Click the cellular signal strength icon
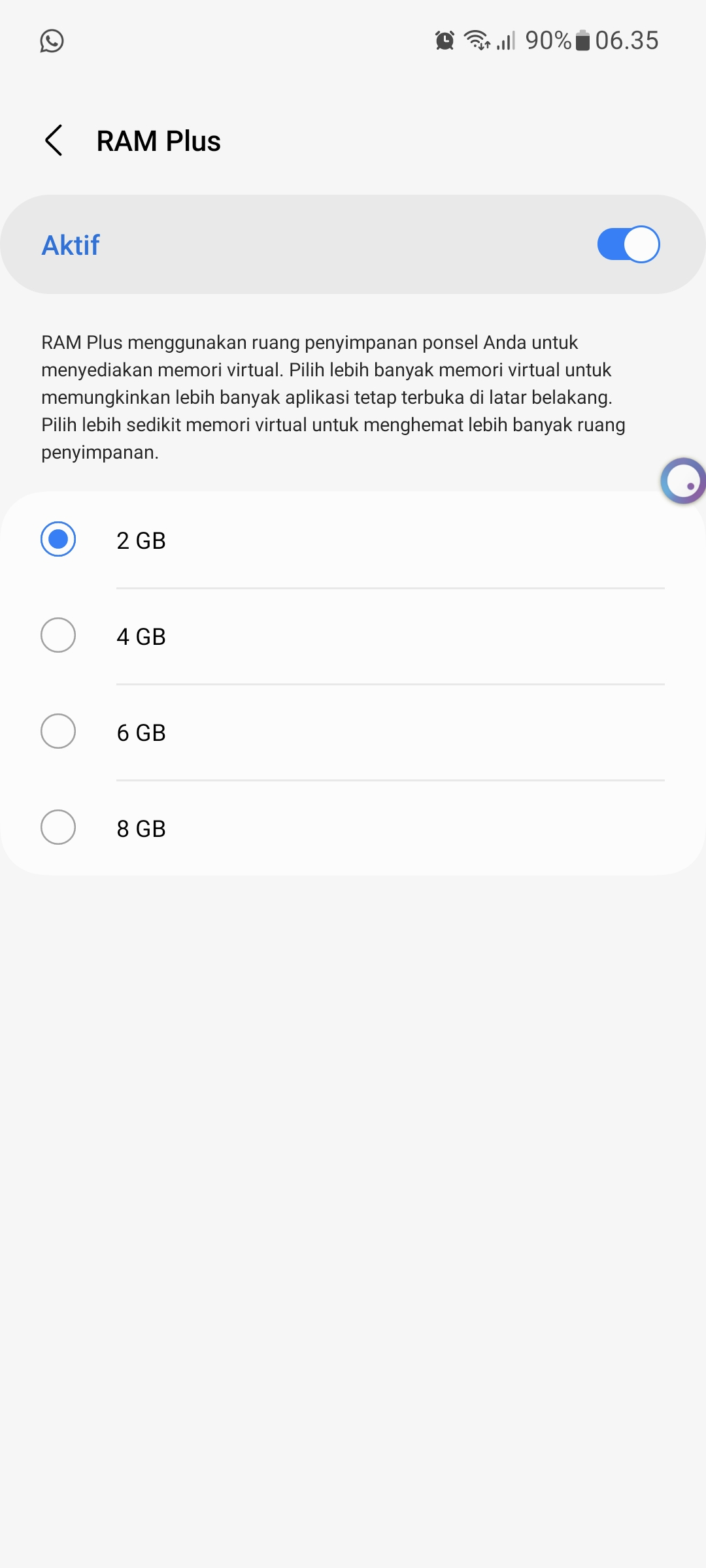The width and height of the screenshot is (706, 1568). (507, 41)
